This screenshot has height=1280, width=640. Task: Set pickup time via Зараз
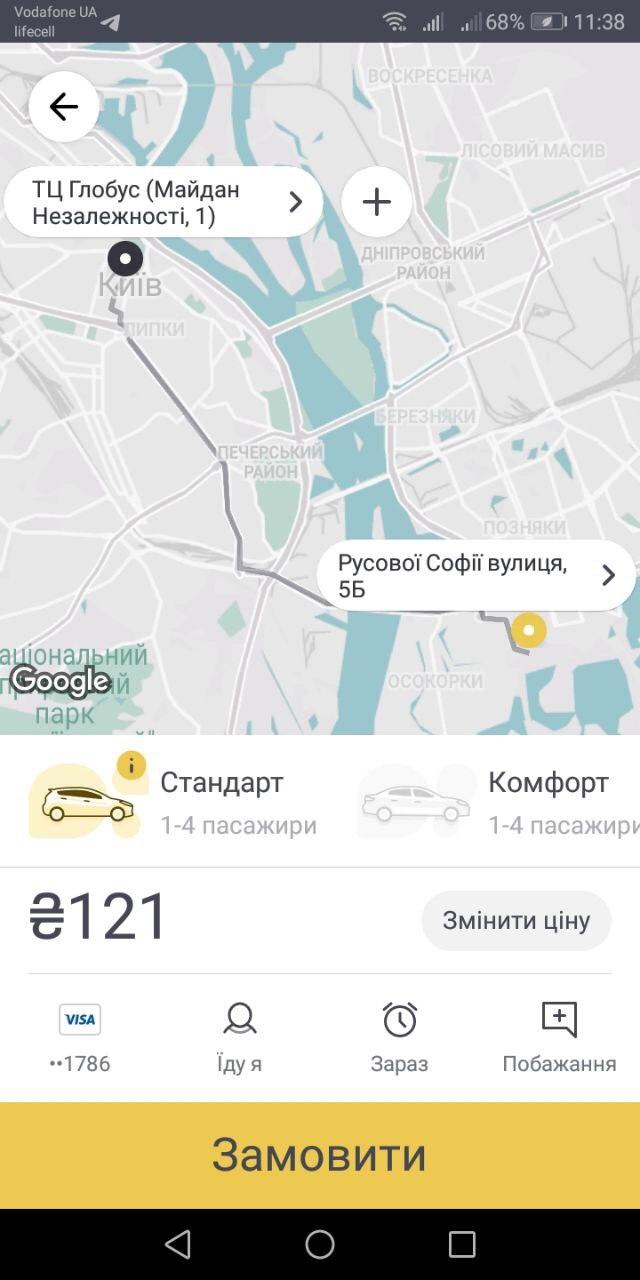(400, 1037)
